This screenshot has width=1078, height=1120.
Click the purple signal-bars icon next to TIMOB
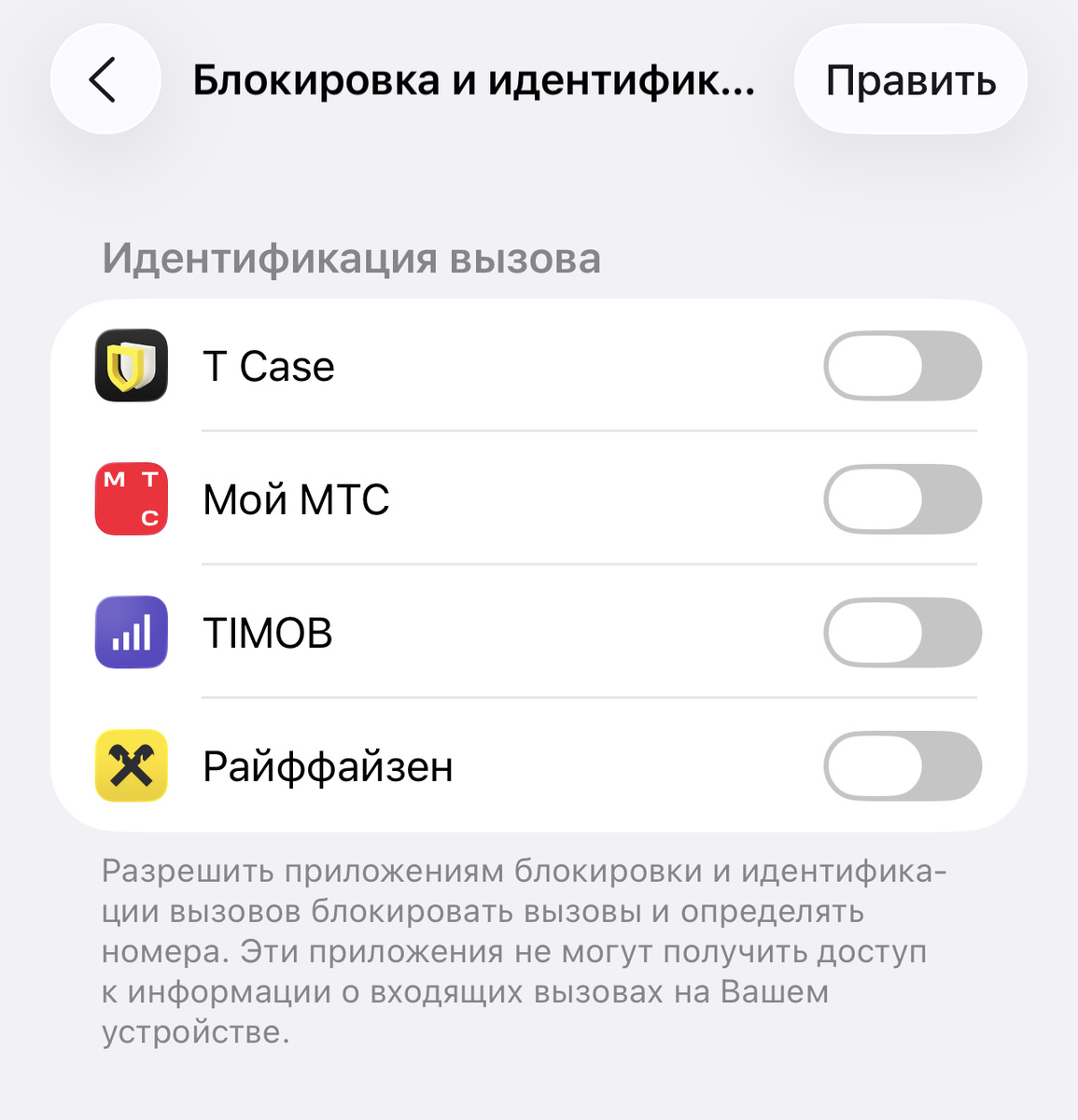click(131, 633)
